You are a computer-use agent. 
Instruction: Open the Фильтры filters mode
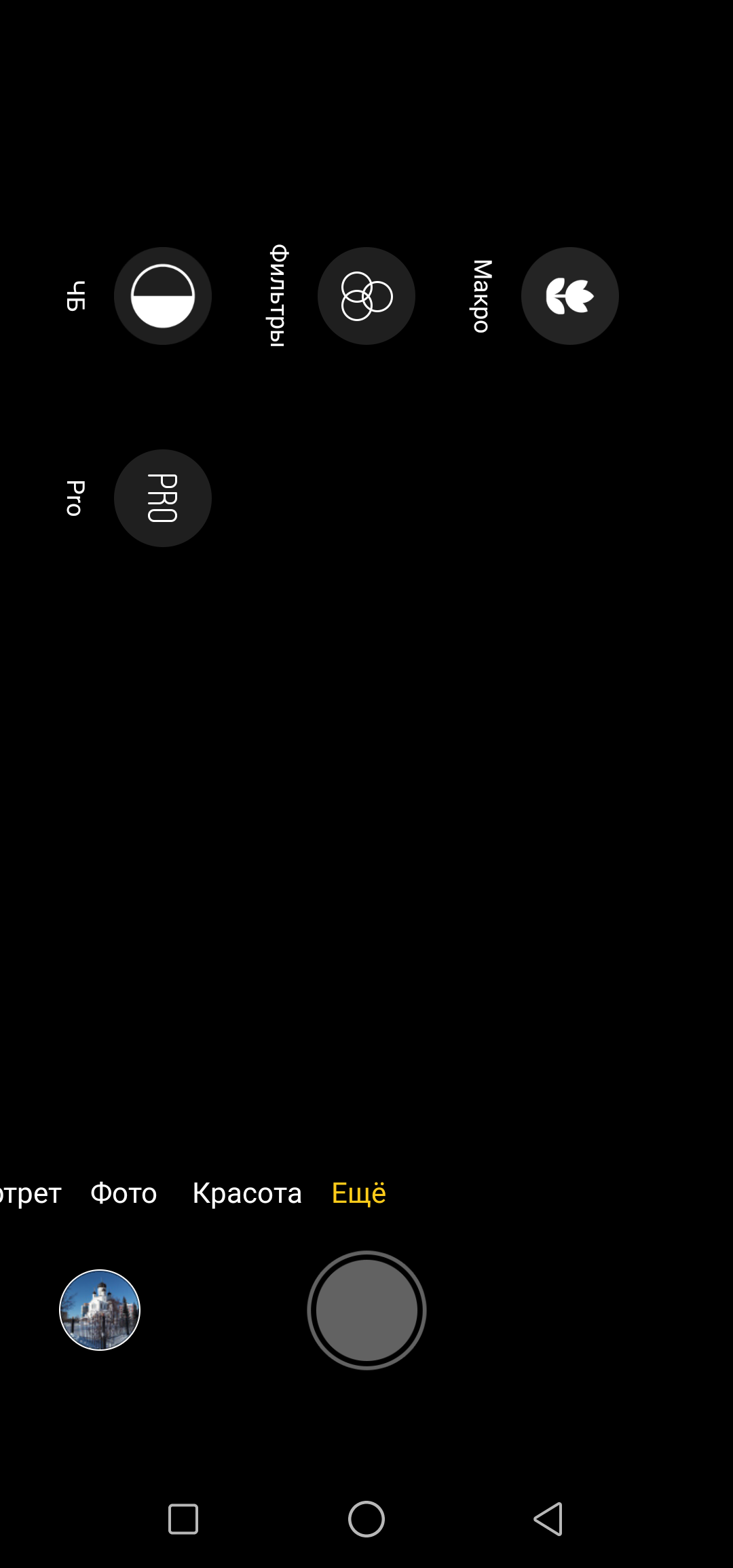point(366,296)
